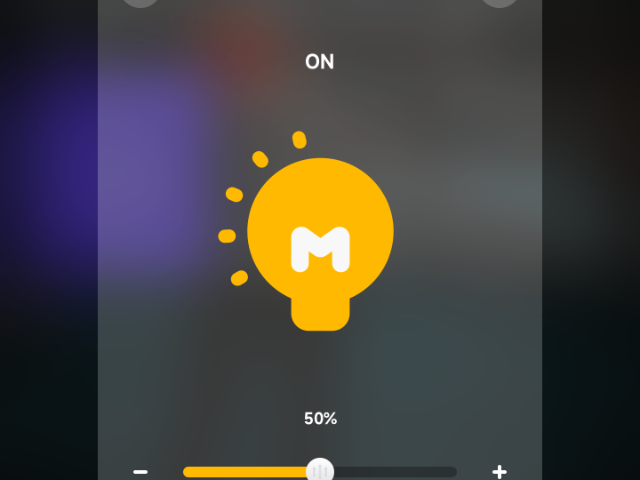640x480 pixels.
Task: Decrease brightness with the minus button
Action: (x=141, y=471)
